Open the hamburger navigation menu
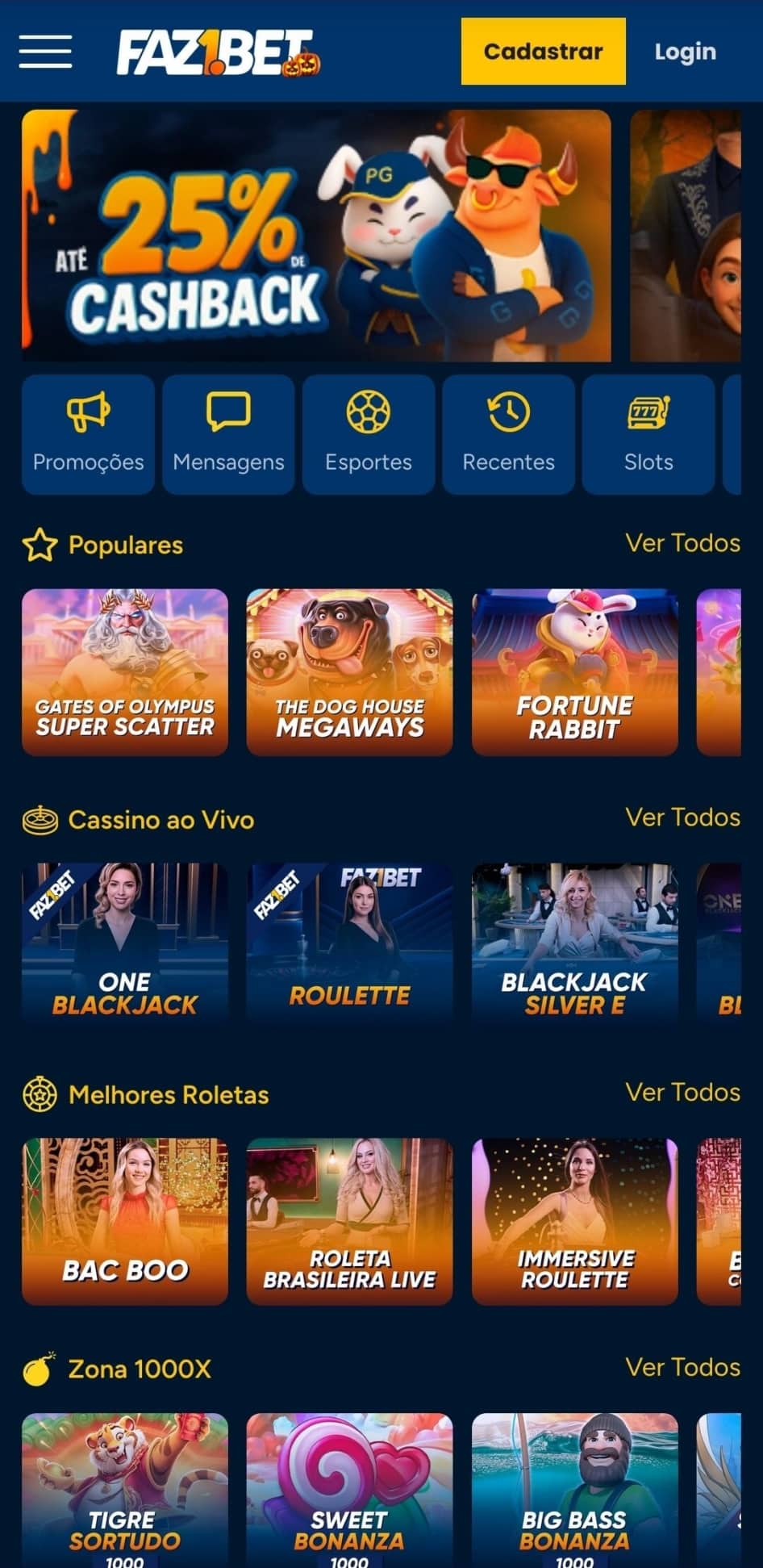 [x=45, y=51]
